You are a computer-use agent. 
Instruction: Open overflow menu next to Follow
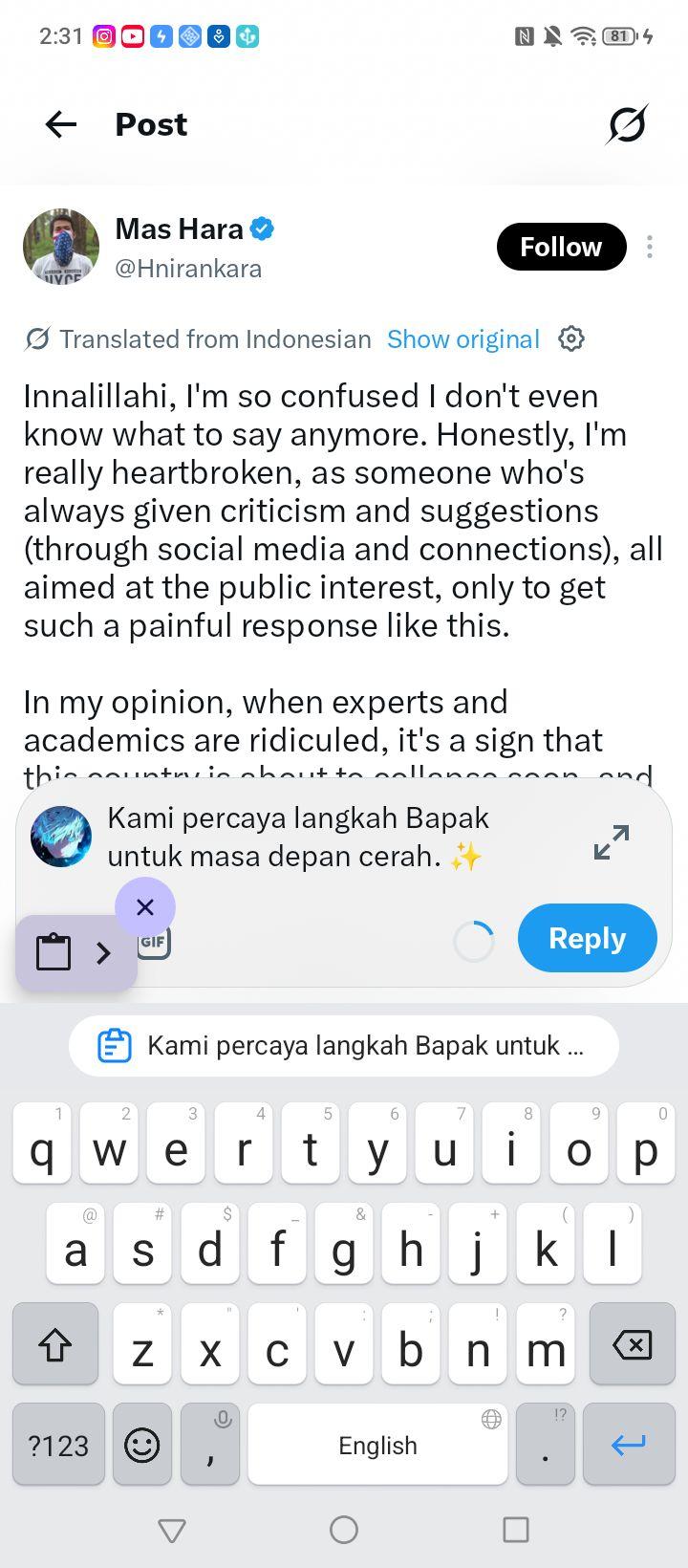click(x=650, y=247)
